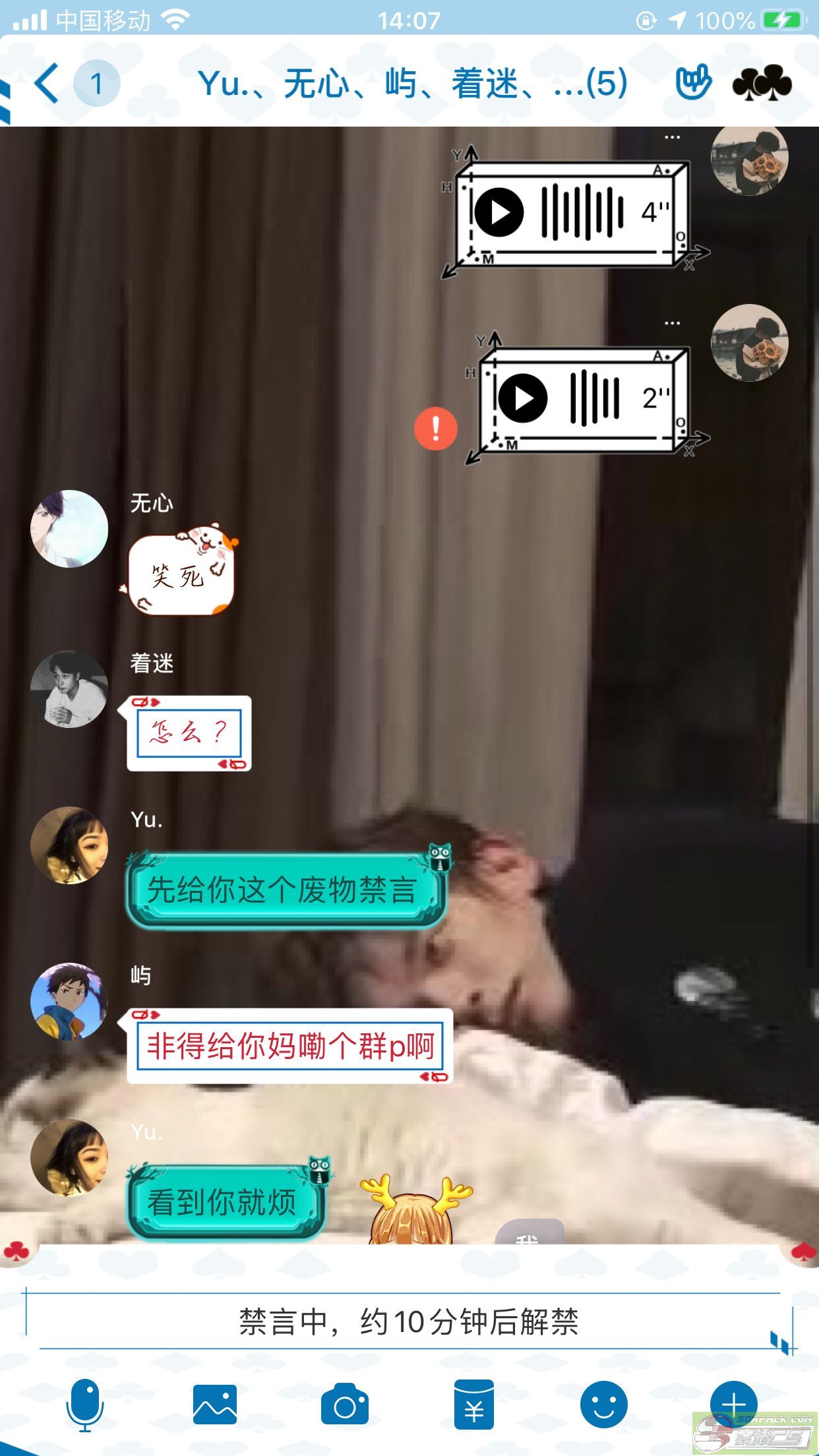
Task: Play the 2-second voice message
Action: (522, 398)
